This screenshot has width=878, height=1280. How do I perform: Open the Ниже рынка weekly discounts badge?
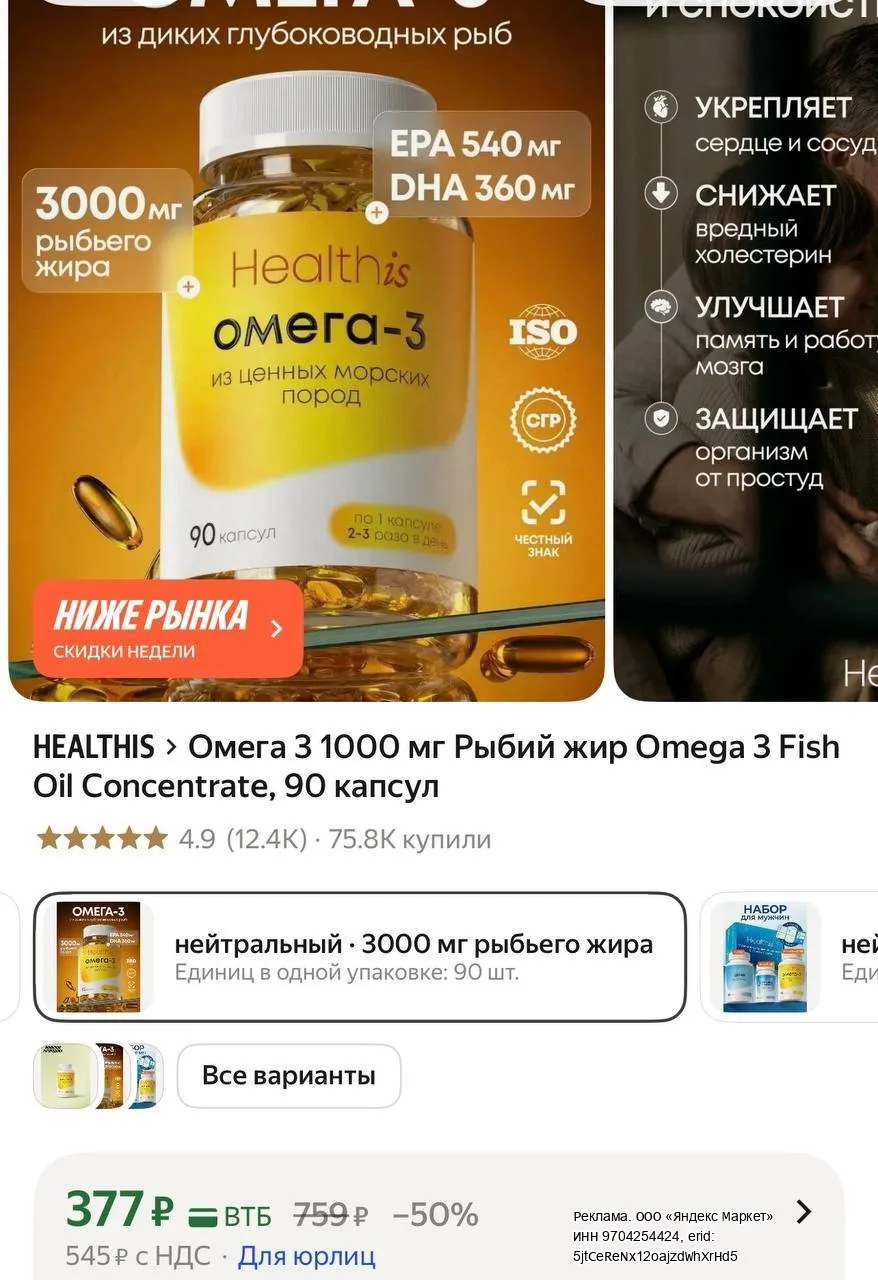click(x=168, y=629)
